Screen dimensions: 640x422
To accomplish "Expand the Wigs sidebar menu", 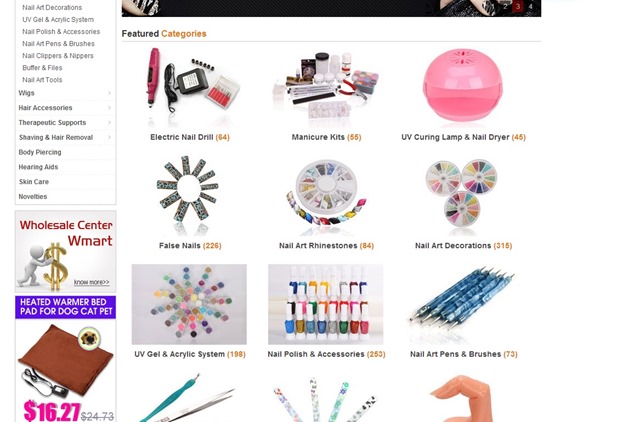I will pyautogui.click(x=64, y=93).
